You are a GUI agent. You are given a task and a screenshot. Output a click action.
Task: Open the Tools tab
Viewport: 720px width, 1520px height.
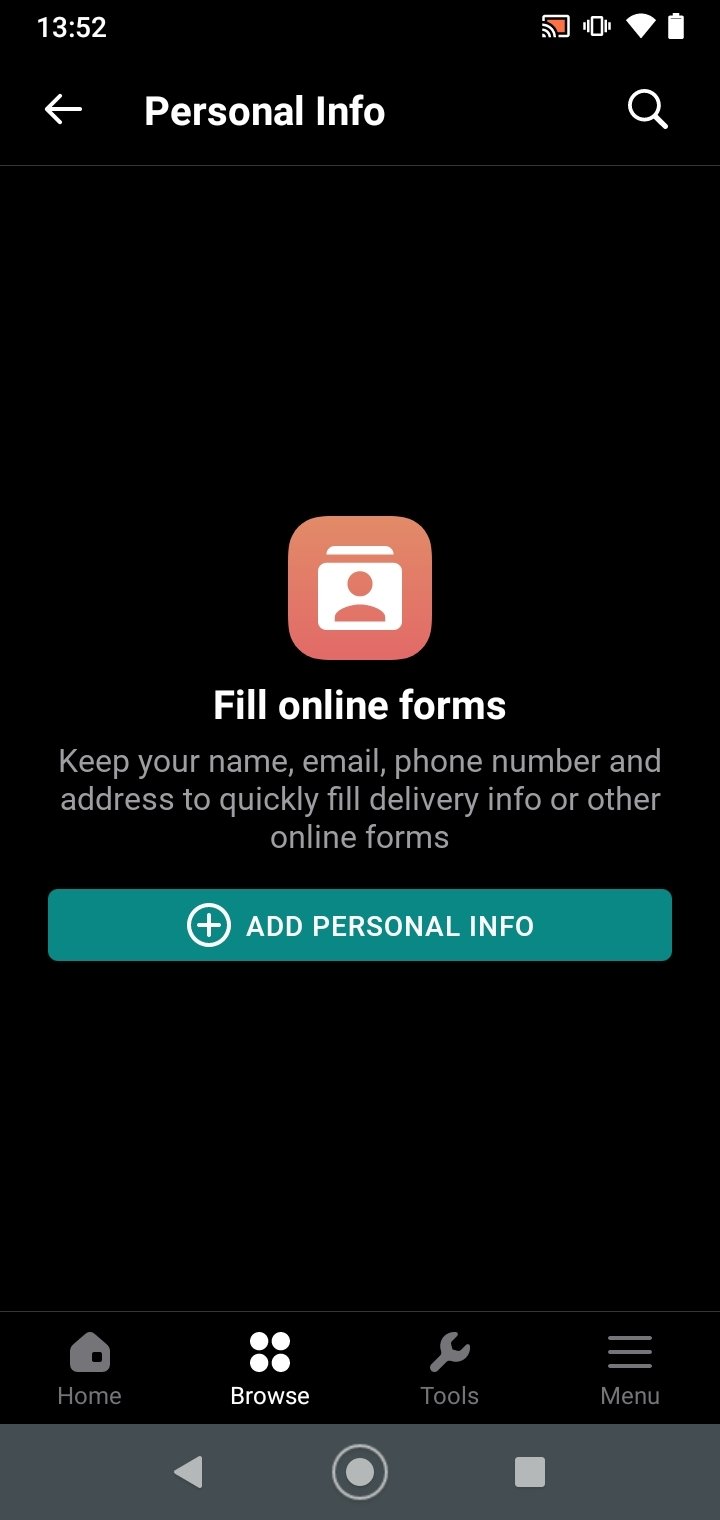click(450, 1368)
